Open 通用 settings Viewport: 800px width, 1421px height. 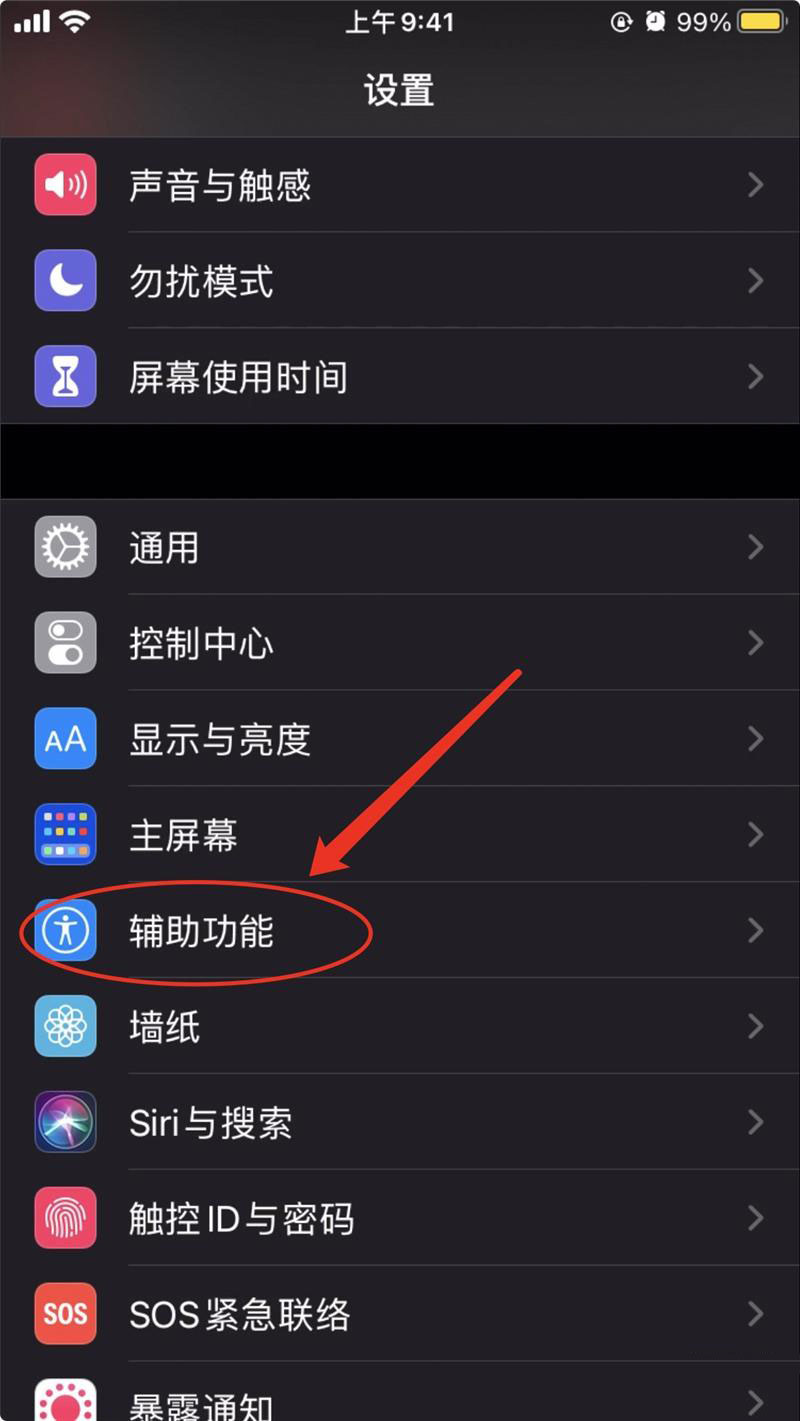click(164, 548)
